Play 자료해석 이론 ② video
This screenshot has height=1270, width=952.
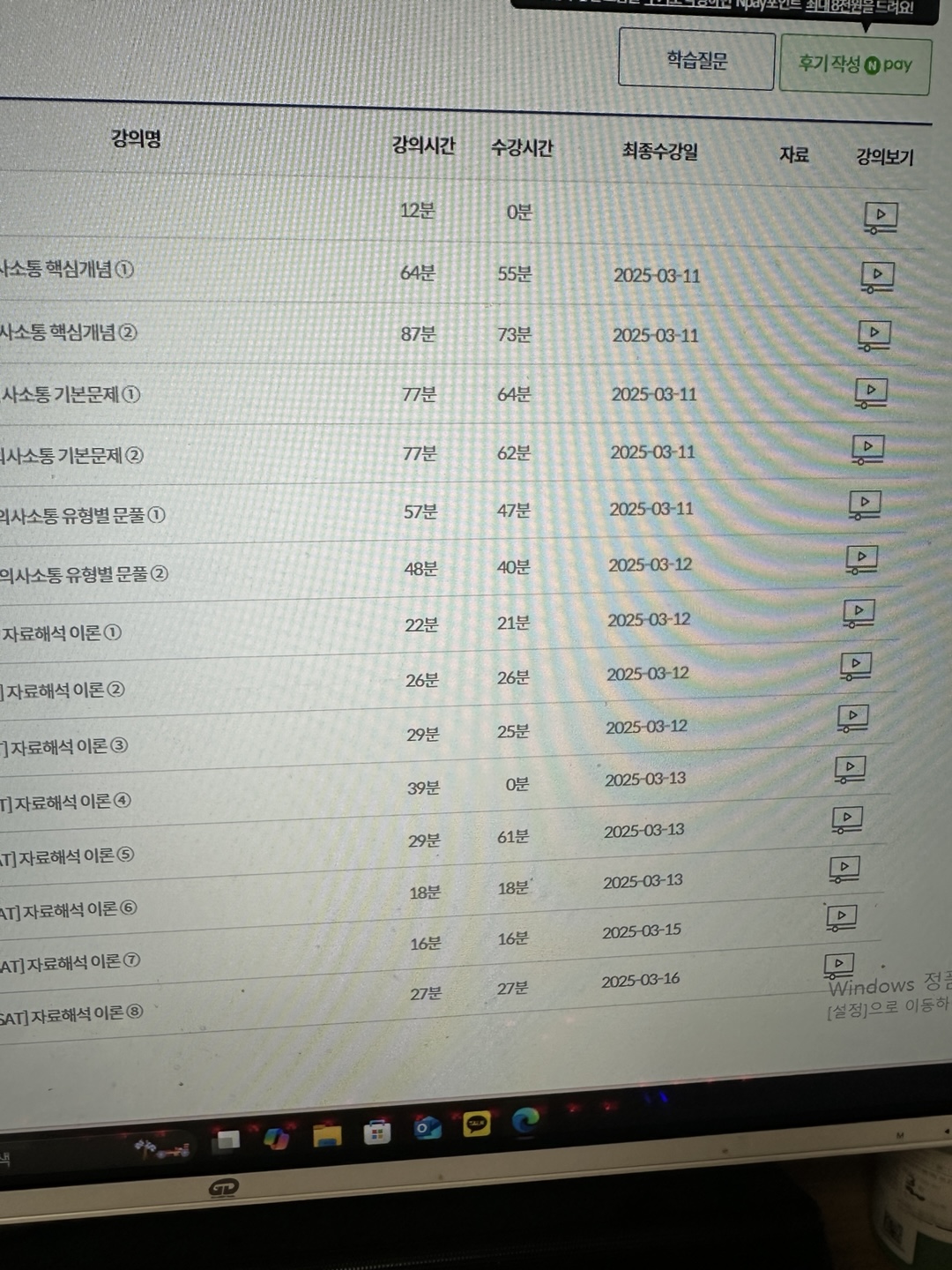(855, 666)
